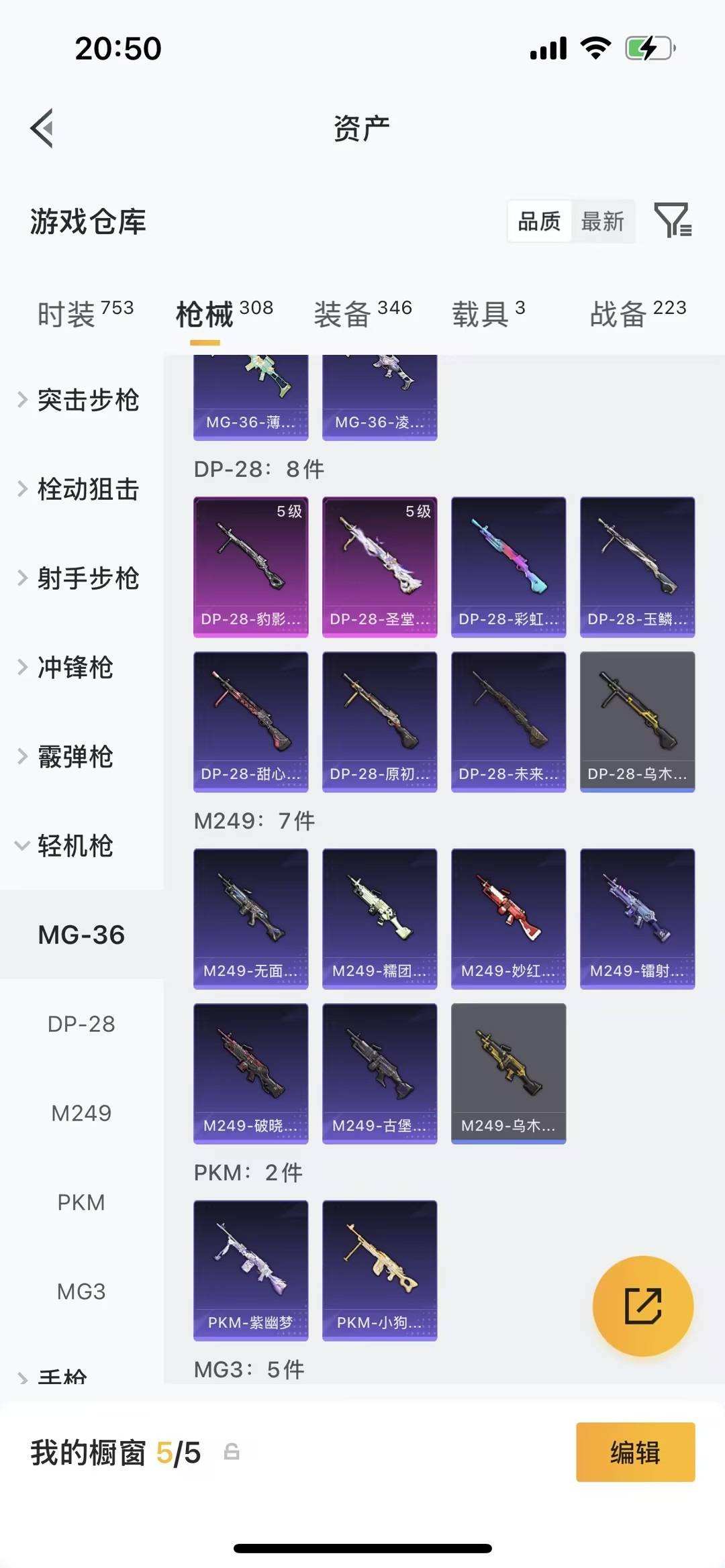Go back using the top-left arrow

click(x=42, y=128)
